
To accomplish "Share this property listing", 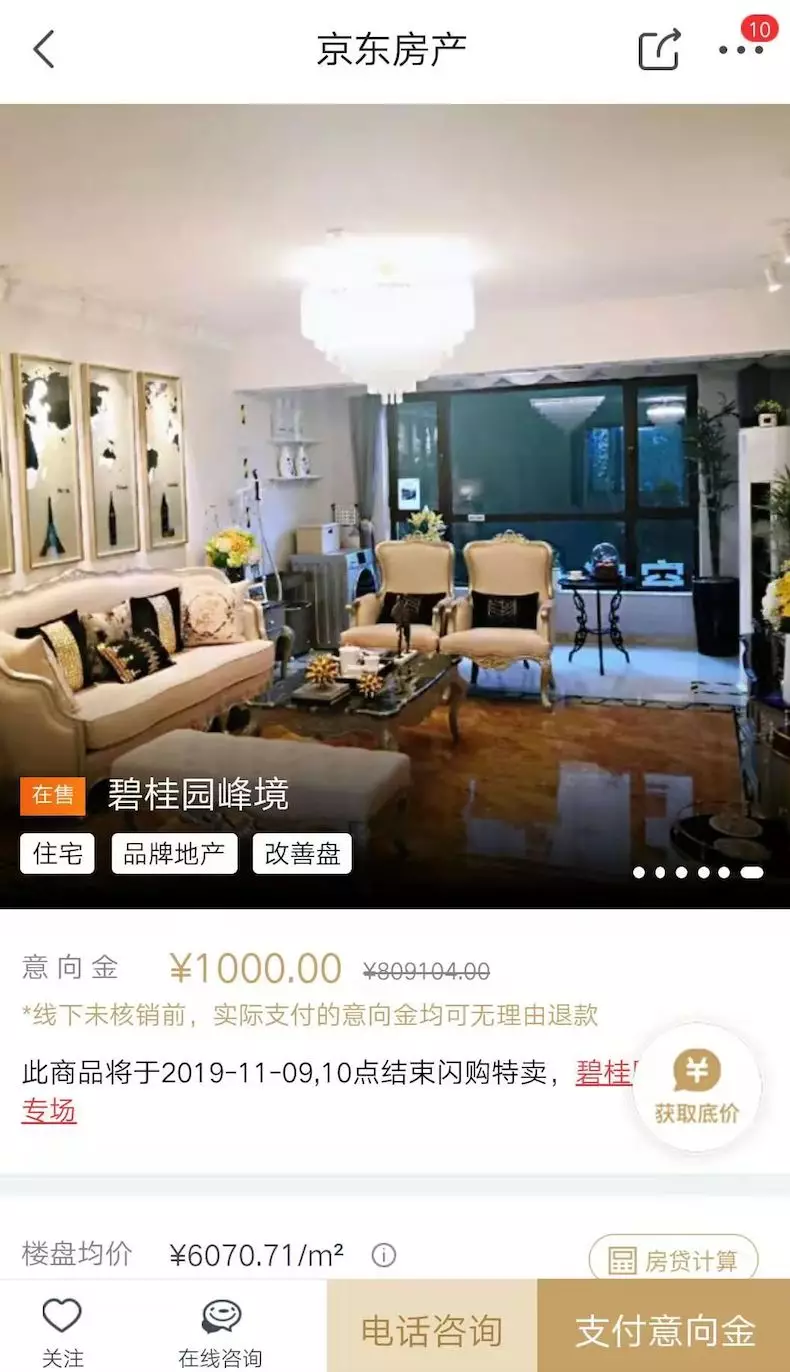I will click(659, 50).
